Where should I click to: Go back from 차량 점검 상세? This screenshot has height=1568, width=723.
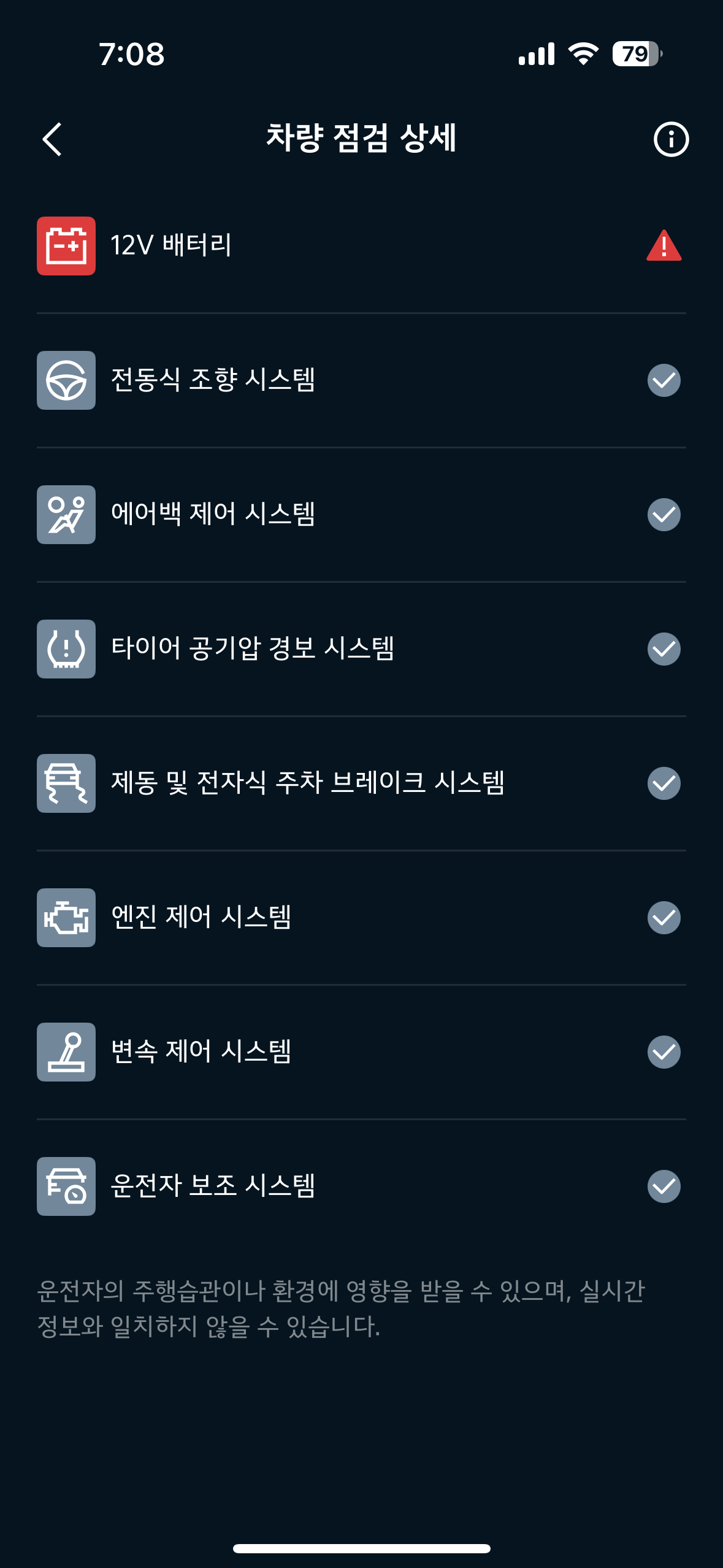(x=53, y=139)
